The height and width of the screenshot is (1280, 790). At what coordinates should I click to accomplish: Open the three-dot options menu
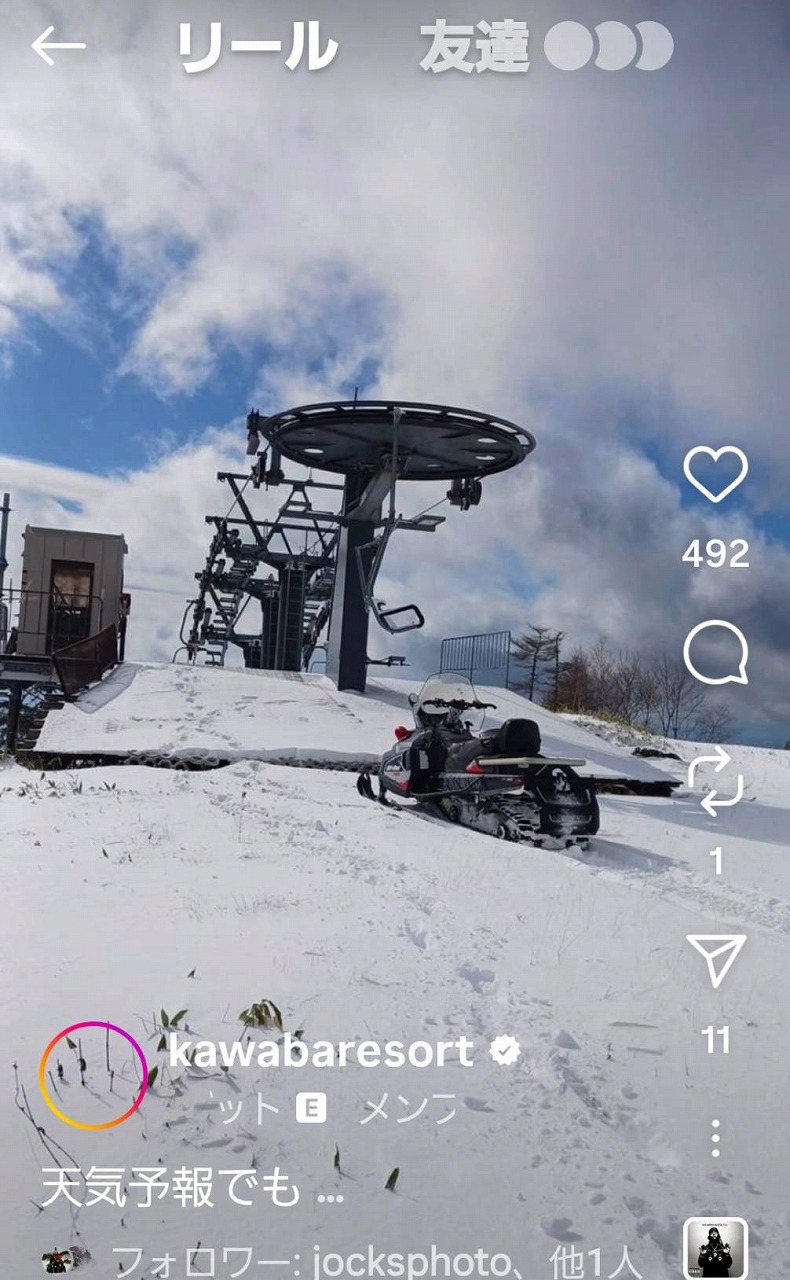pyautogui.click(x=715, y=1139)
